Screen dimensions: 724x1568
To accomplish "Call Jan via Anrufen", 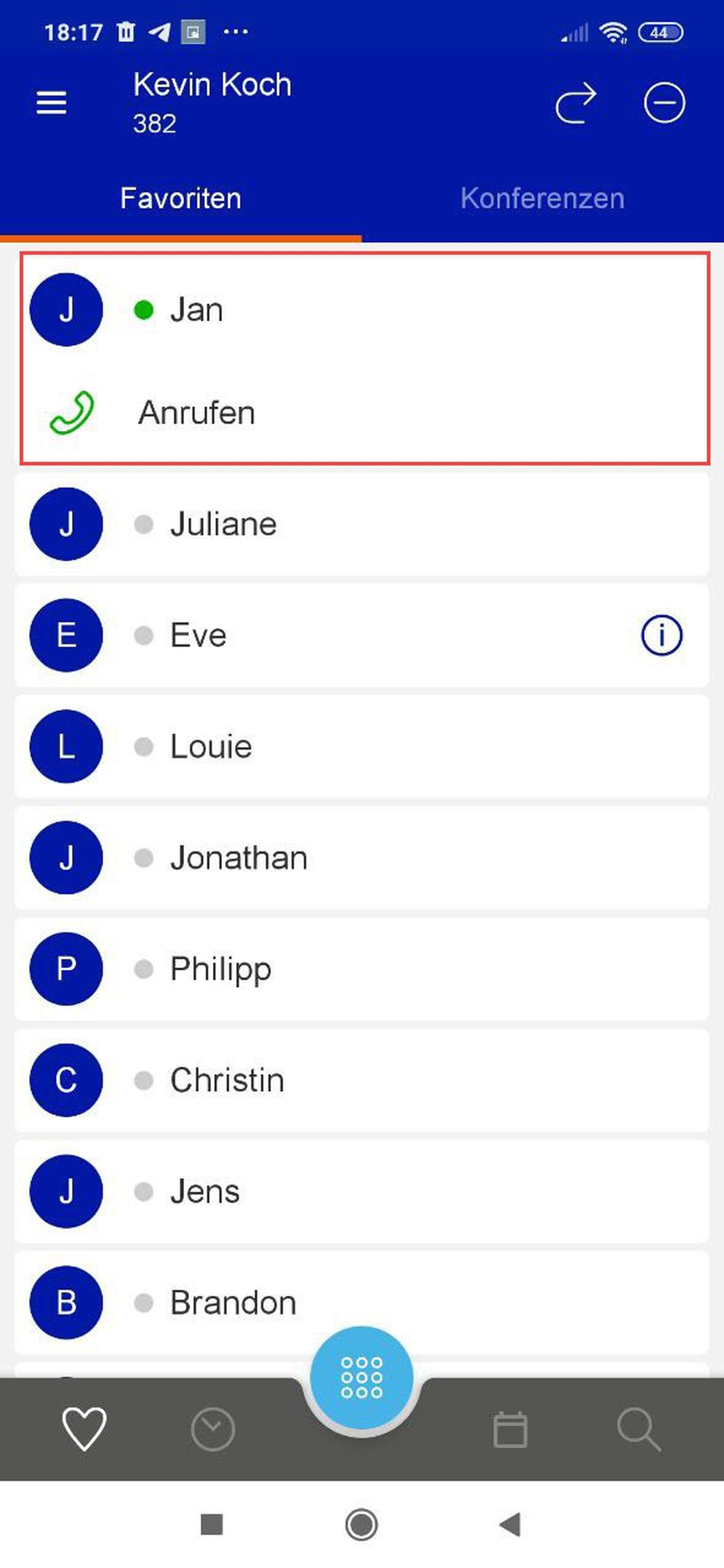I will pos(196,413).
